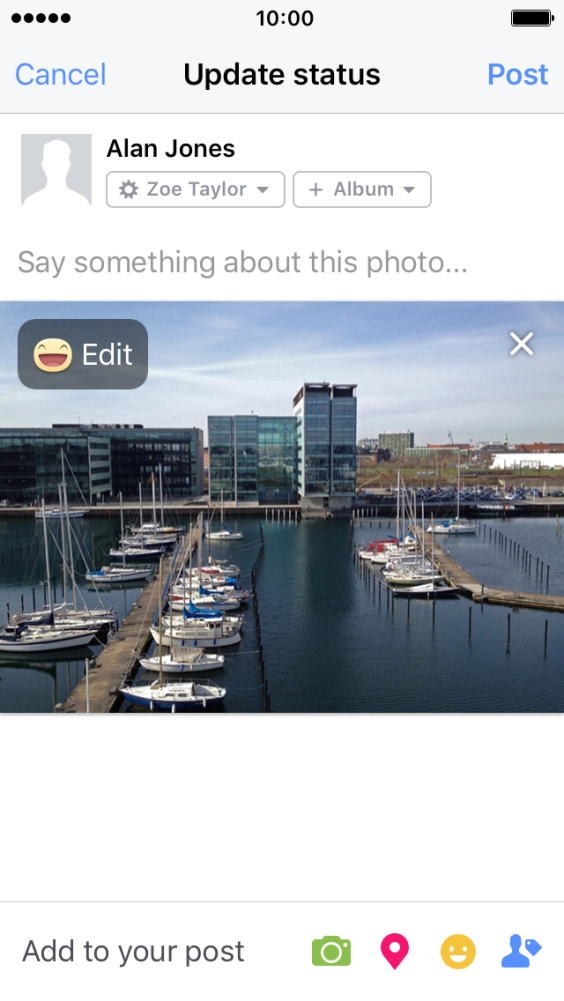Image resolution: width=564 pixels, height=1001 pixels.
Task: Publish with the Post button
Action: click(517, 75)
